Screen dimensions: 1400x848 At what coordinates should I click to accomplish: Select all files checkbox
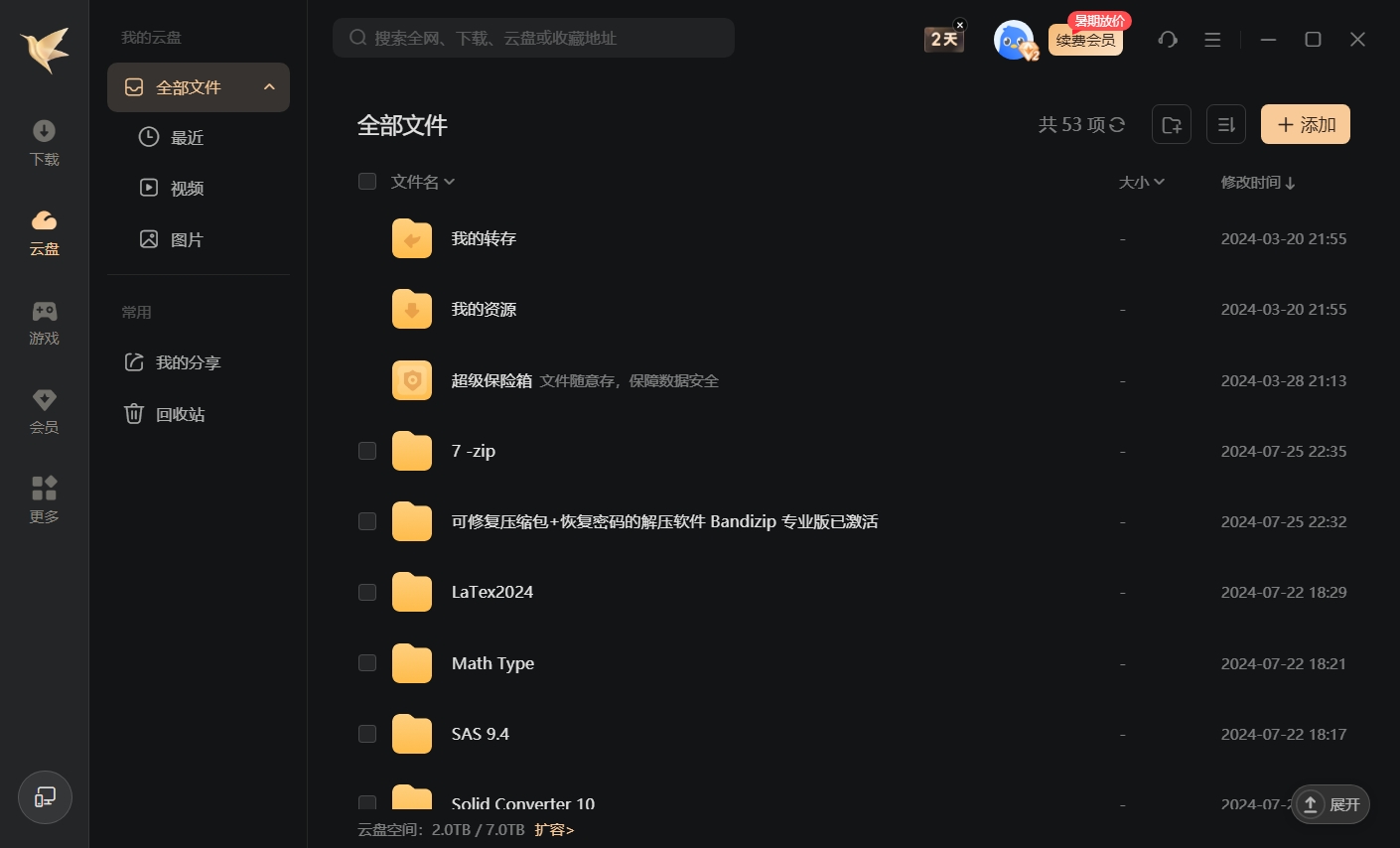point(367,182)
